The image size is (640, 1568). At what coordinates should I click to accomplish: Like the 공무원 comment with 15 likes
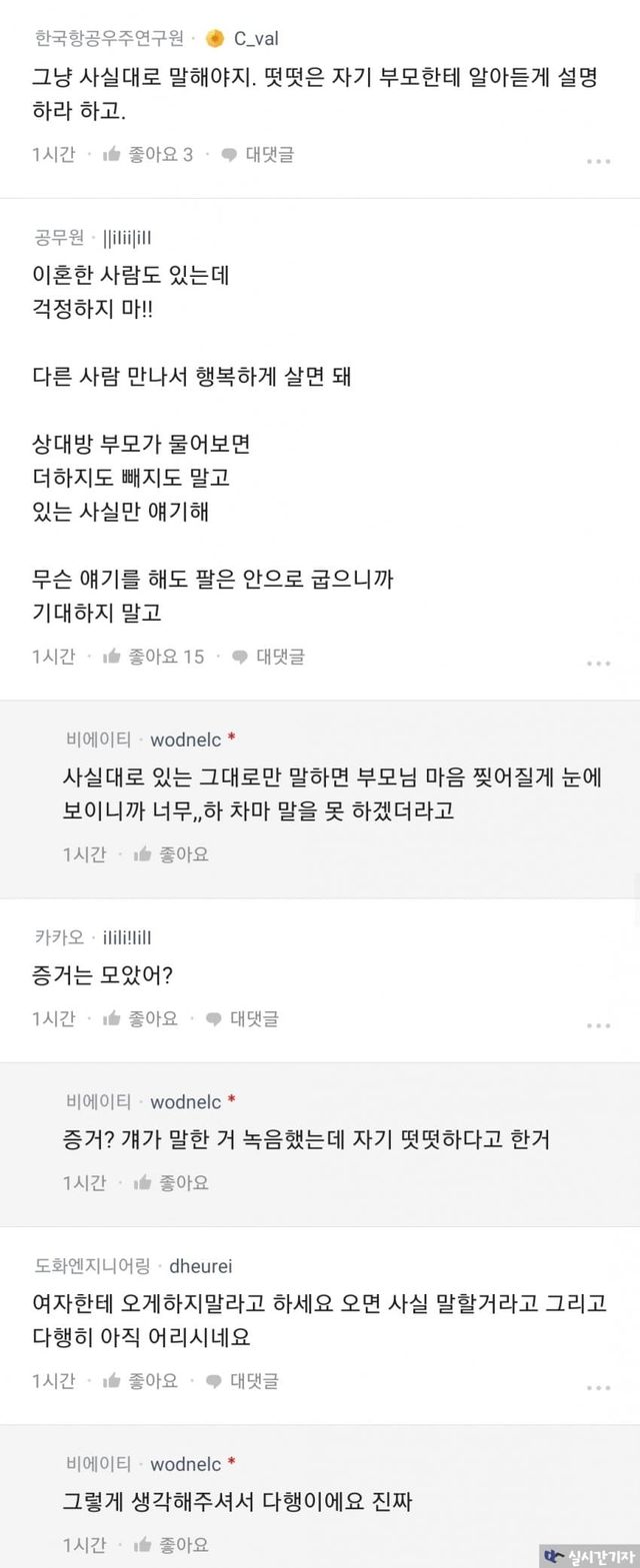tap(153, 657)
